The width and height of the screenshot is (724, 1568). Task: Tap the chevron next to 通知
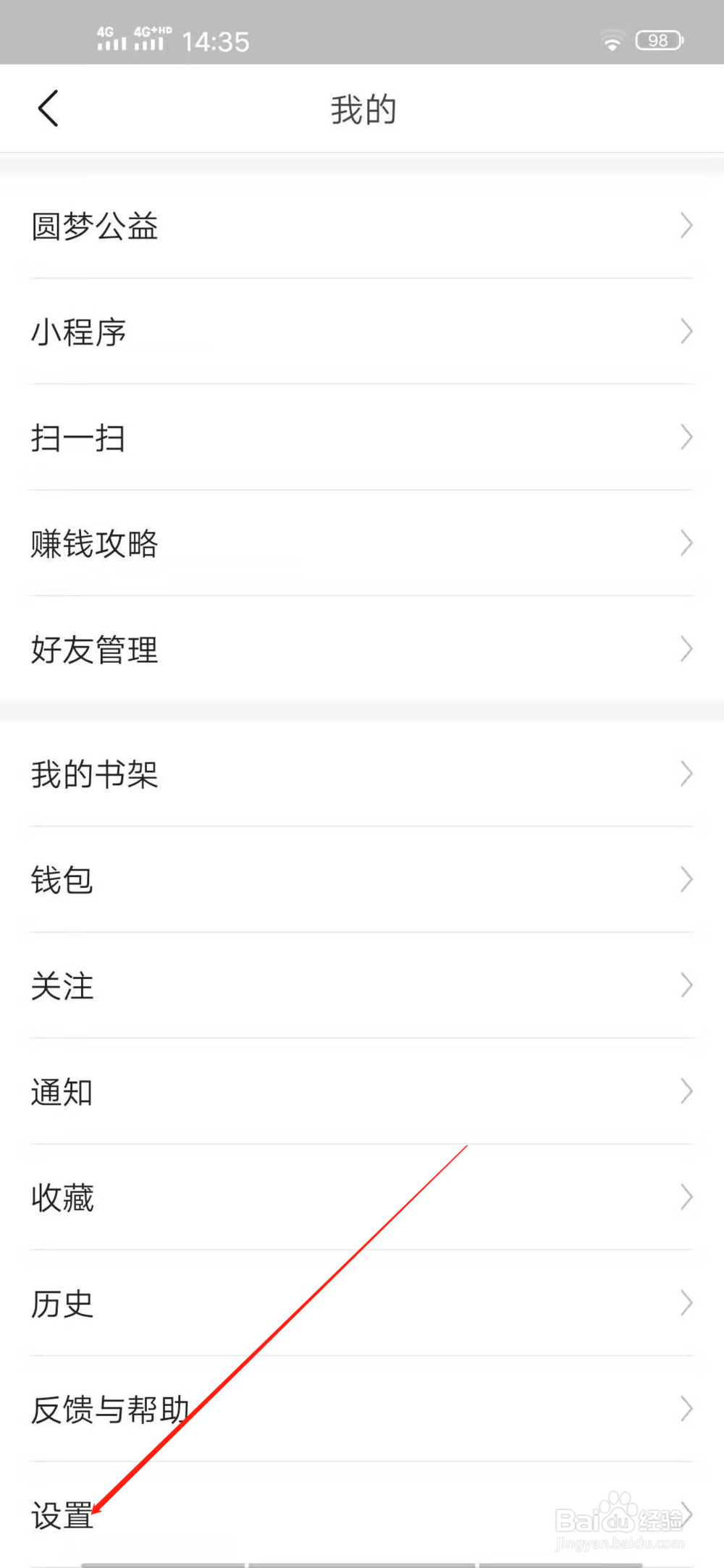point(686,1091)
